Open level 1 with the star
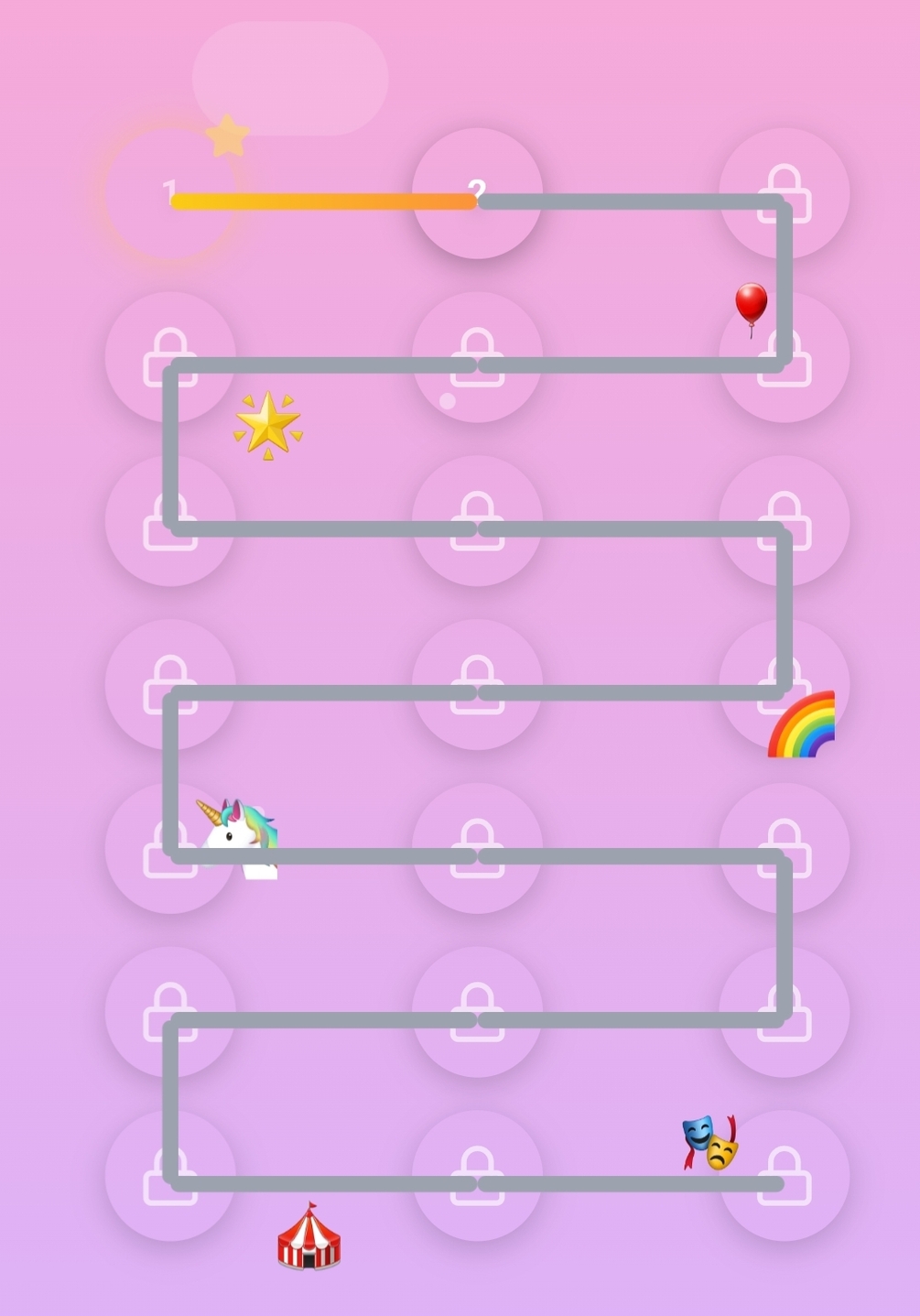This screenshot has height=1316, width=920. pyautogui.click(x=171, y=193)
